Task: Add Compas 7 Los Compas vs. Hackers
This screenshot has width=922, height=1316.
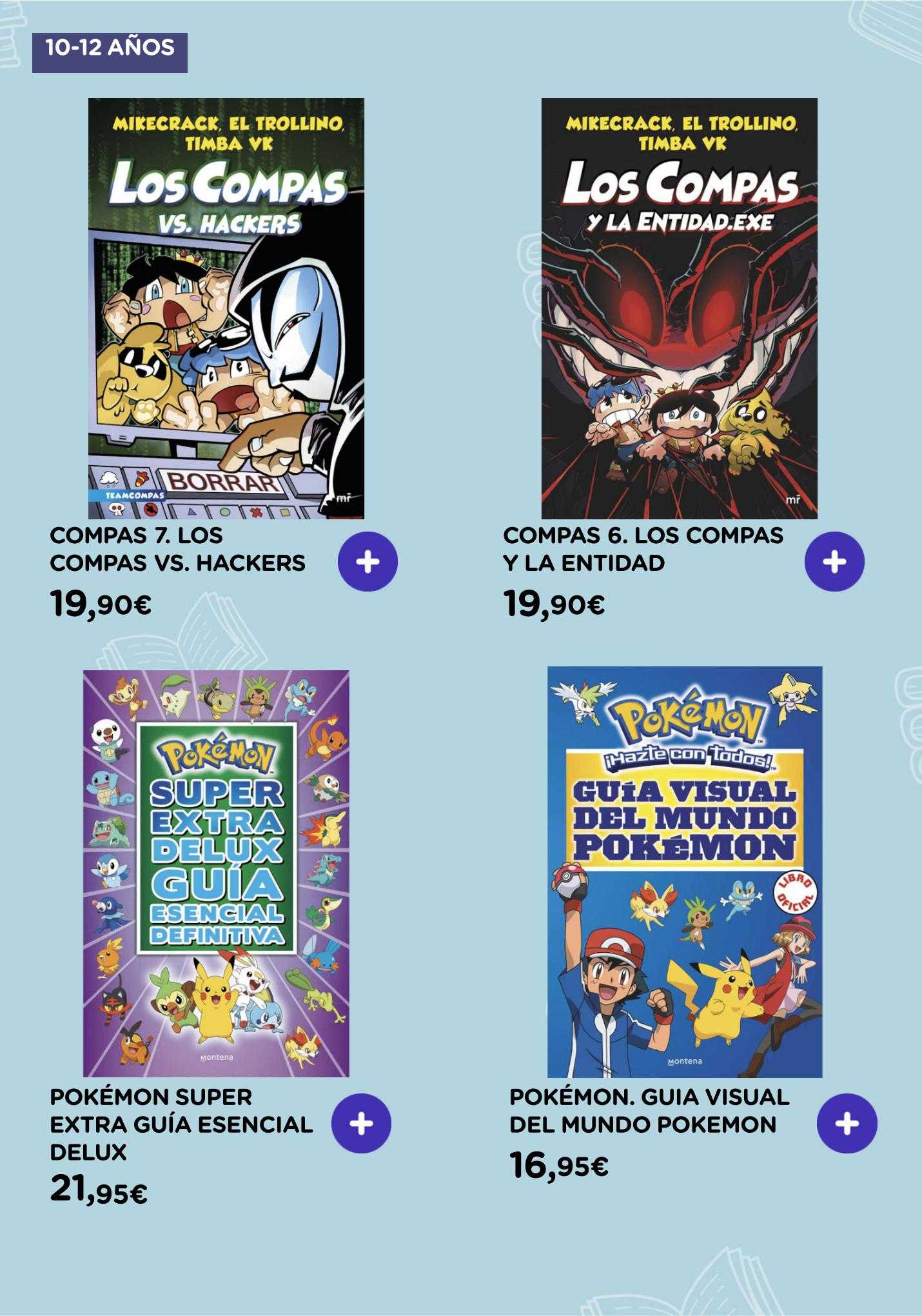Action: [368, 561]
